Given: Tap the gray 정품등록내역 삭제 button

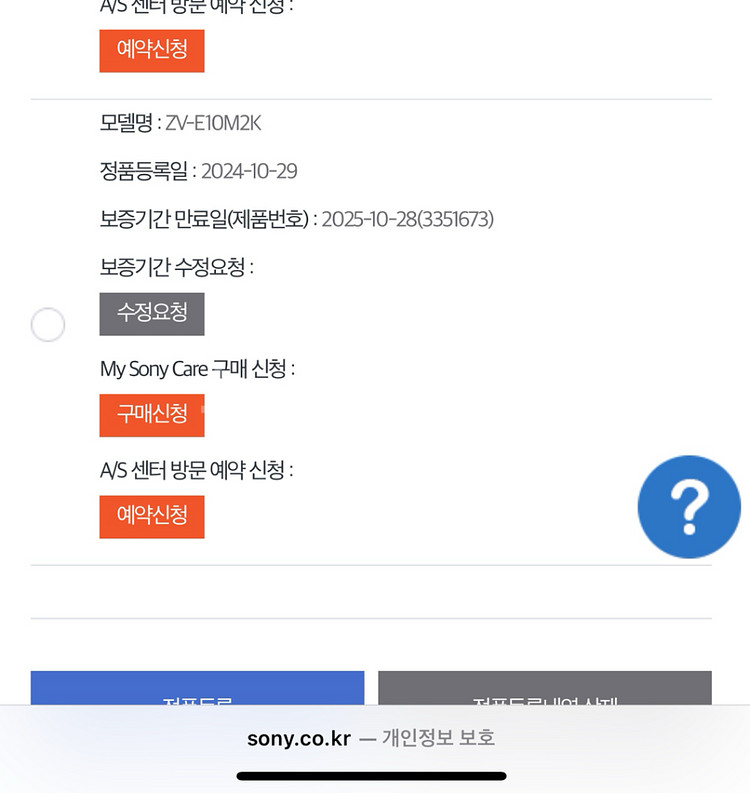Looking at the screenshot, I should point(544,690).
